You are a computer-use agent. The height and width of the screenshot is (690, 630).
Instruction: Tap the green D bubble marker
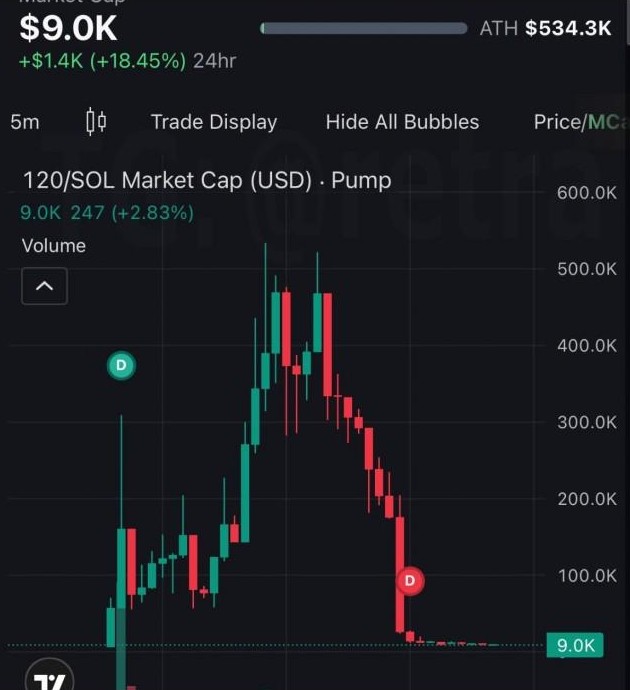click(x=121, y=366)
